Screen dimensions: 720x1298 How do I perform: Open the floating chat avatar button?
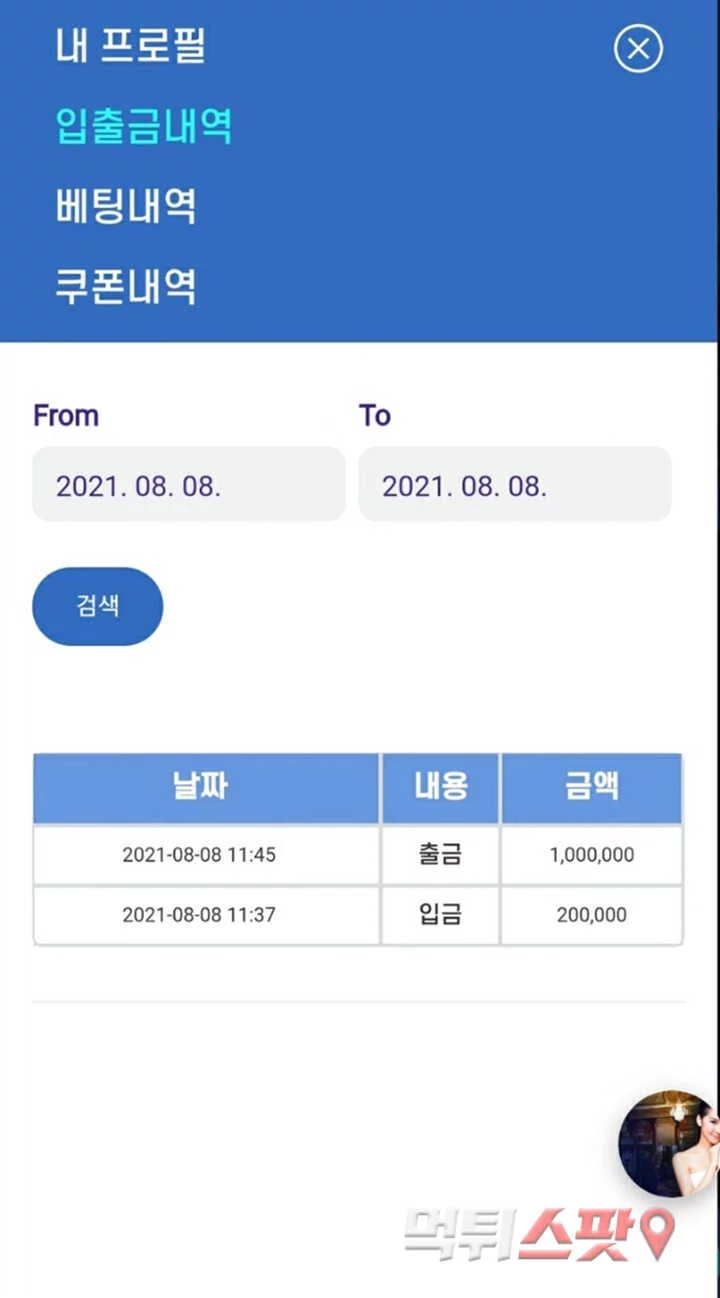point(667,1143)
